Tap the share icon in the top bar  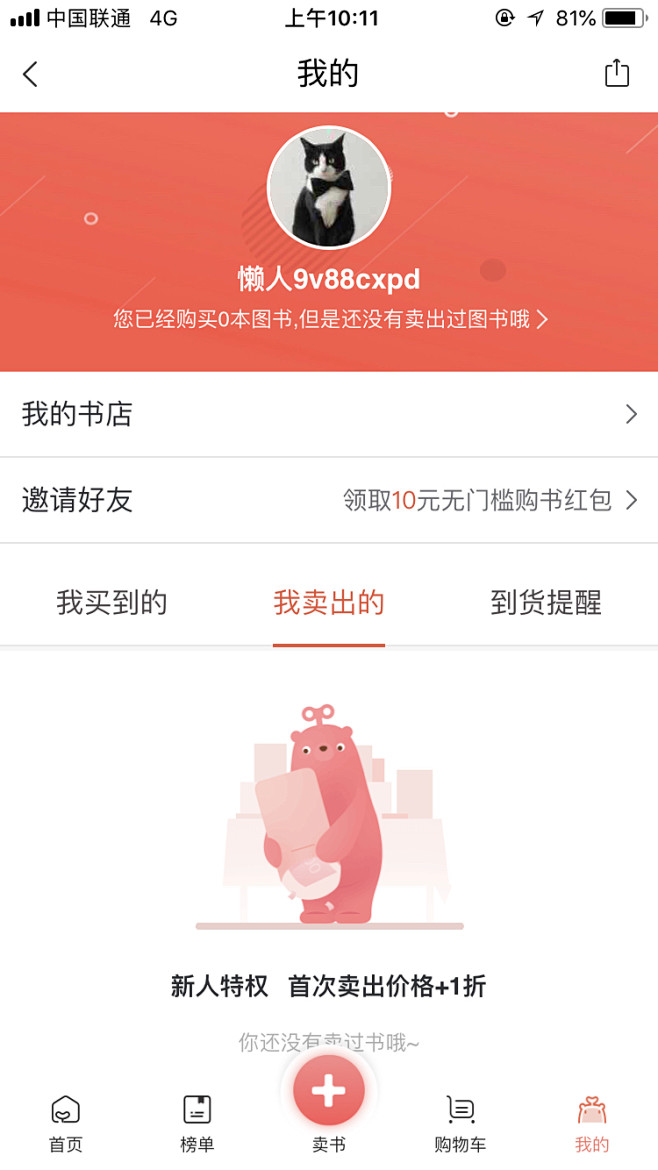(617, 73)
